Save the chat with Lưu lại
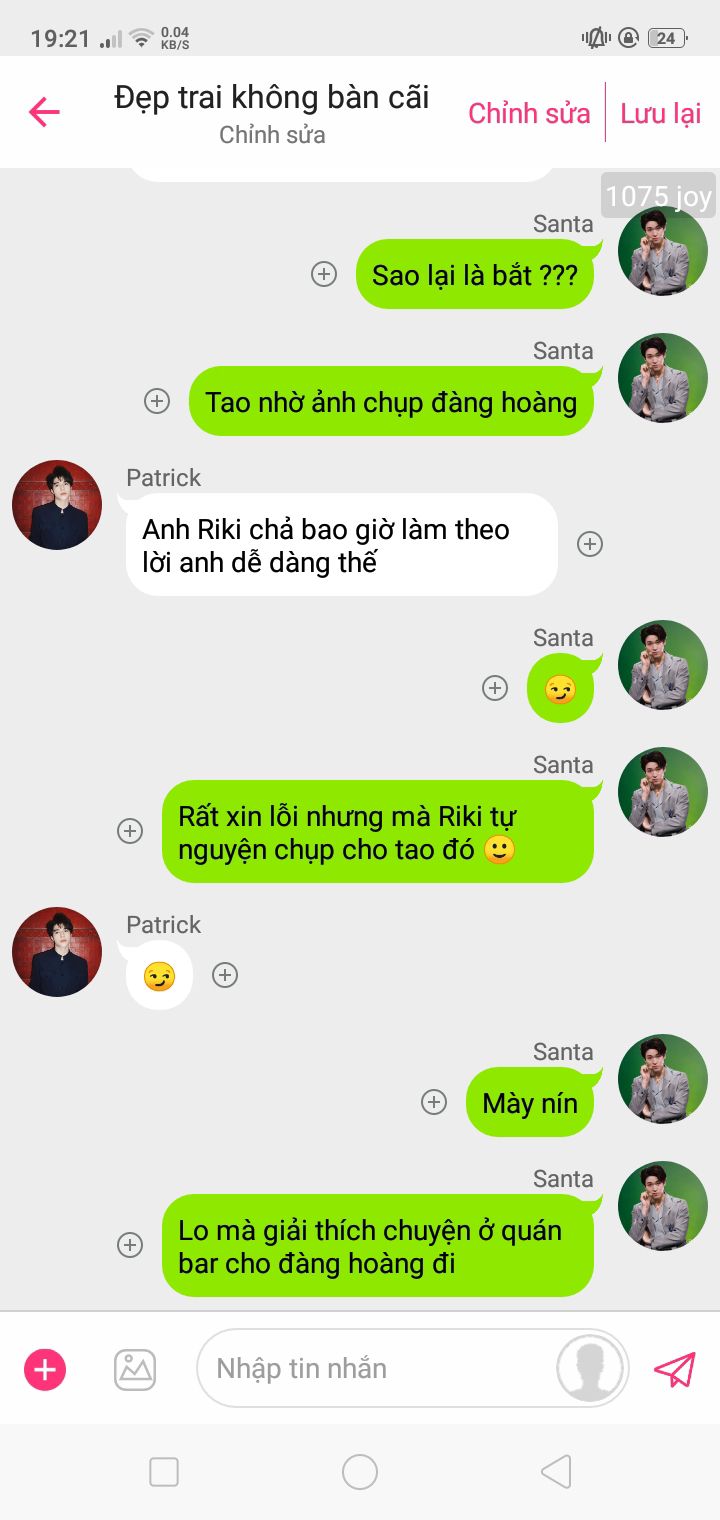 click(x=661, y=113)
